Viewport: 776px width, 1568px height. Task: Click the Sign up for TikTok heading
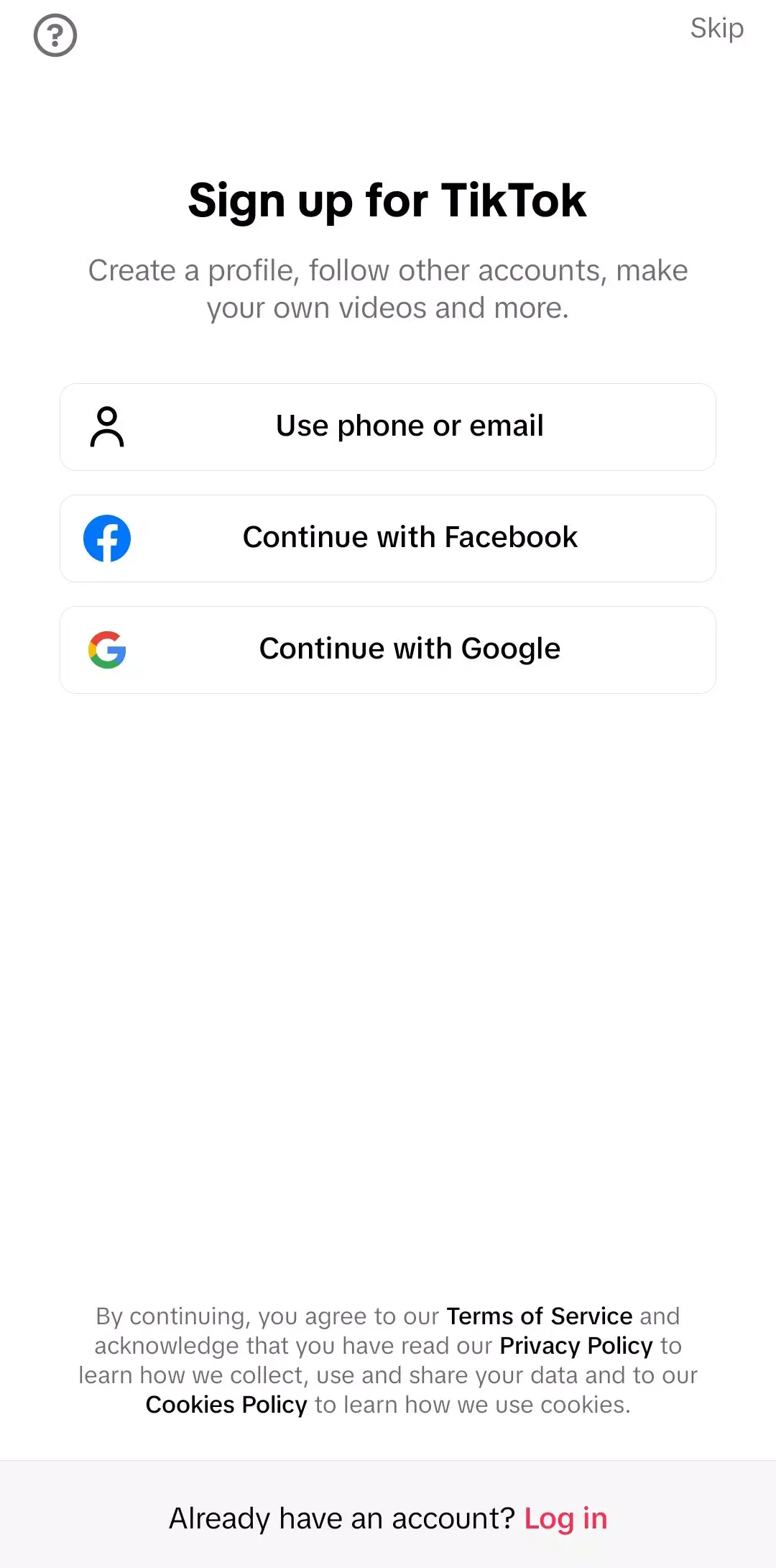[x=388, y=200]
